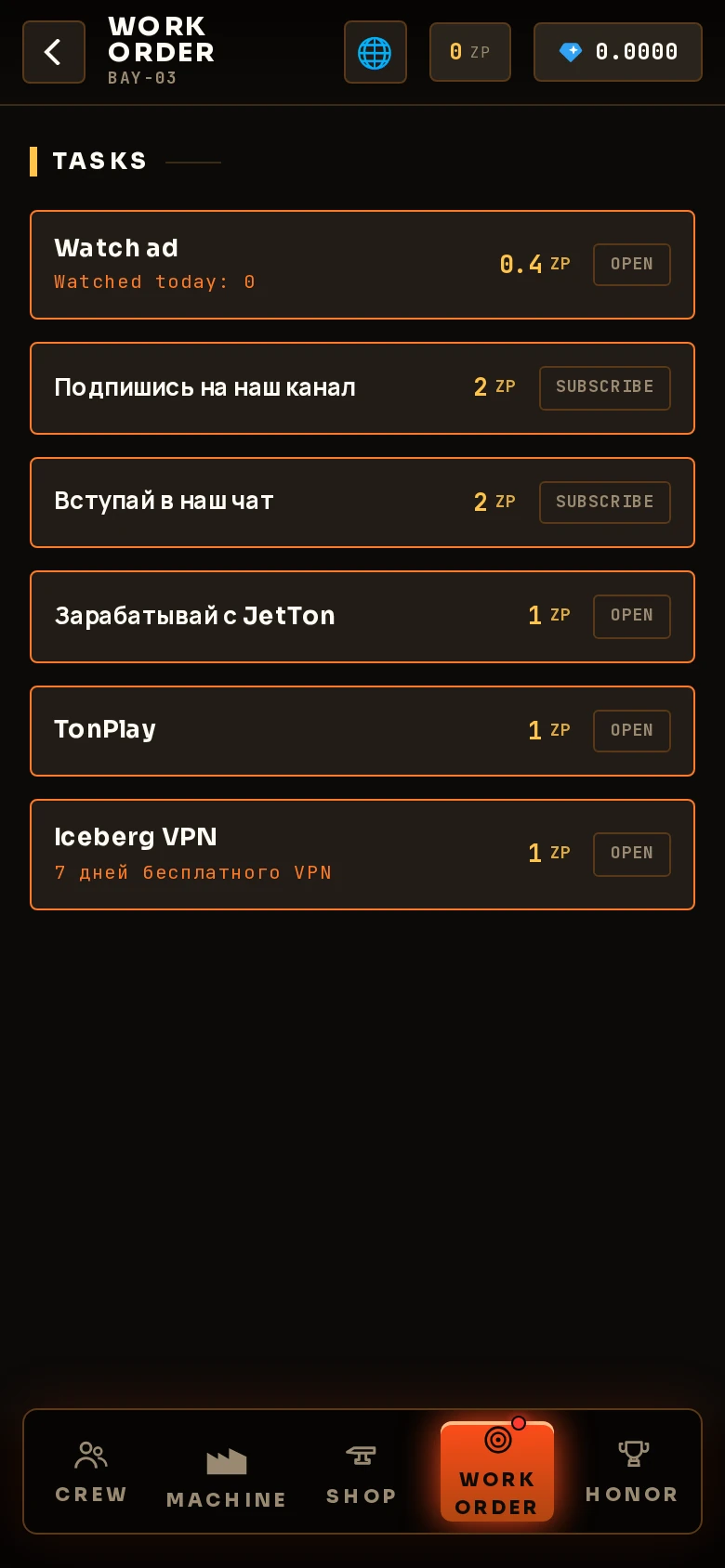
Task: Switch to the Crew tab
Action: 91,1471
